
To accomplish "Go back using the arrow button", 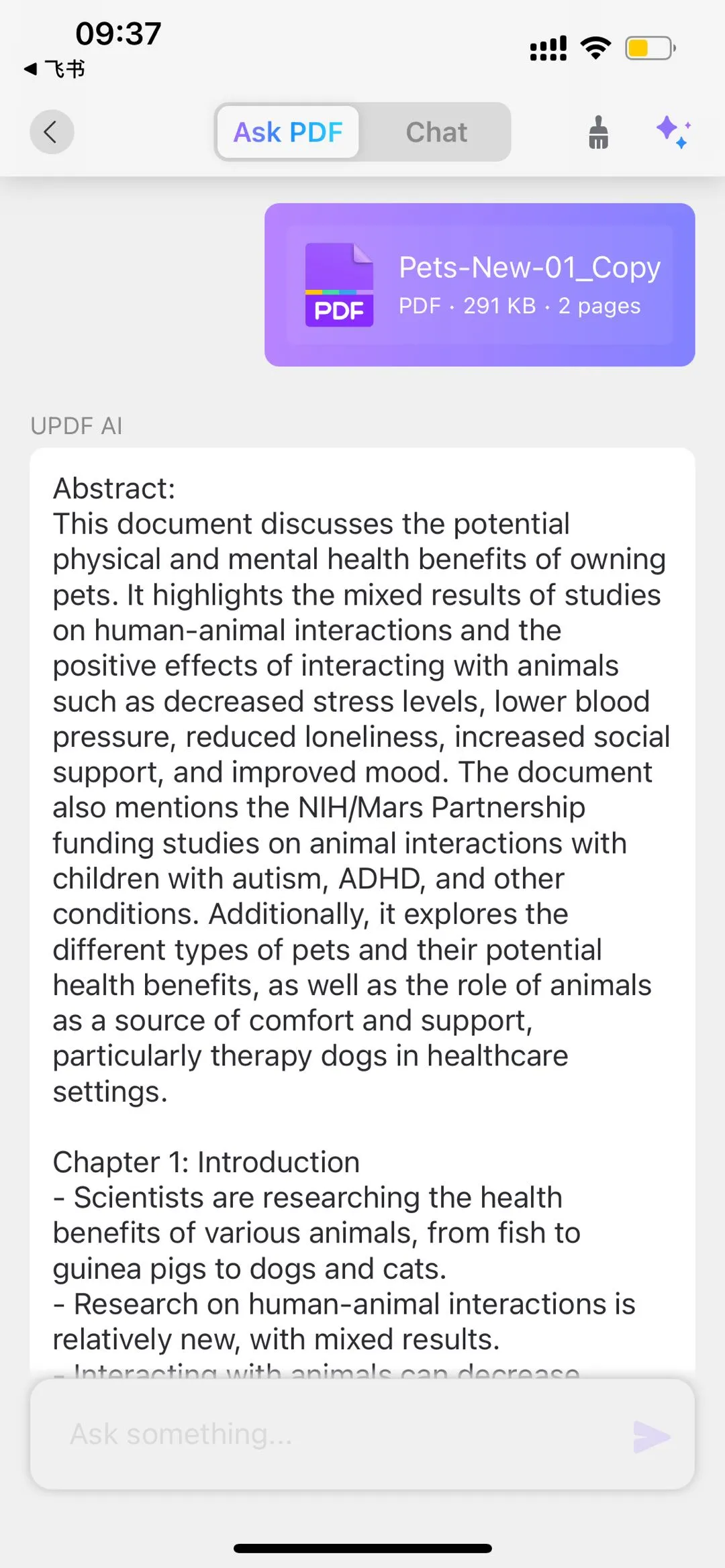I will [x=51, y=132].
